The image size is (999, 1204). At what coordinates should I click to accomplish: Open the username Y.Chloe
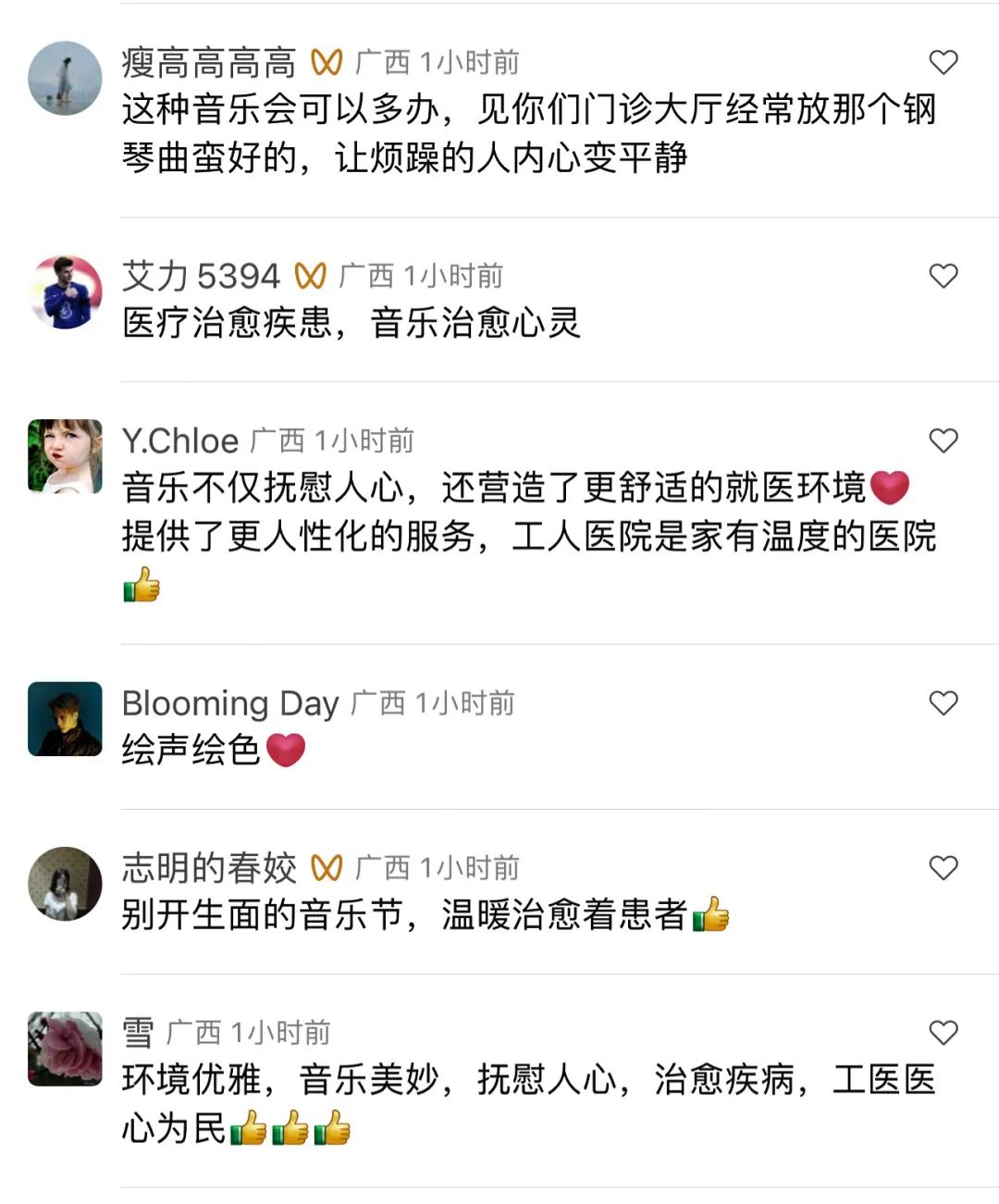point(180,441)
